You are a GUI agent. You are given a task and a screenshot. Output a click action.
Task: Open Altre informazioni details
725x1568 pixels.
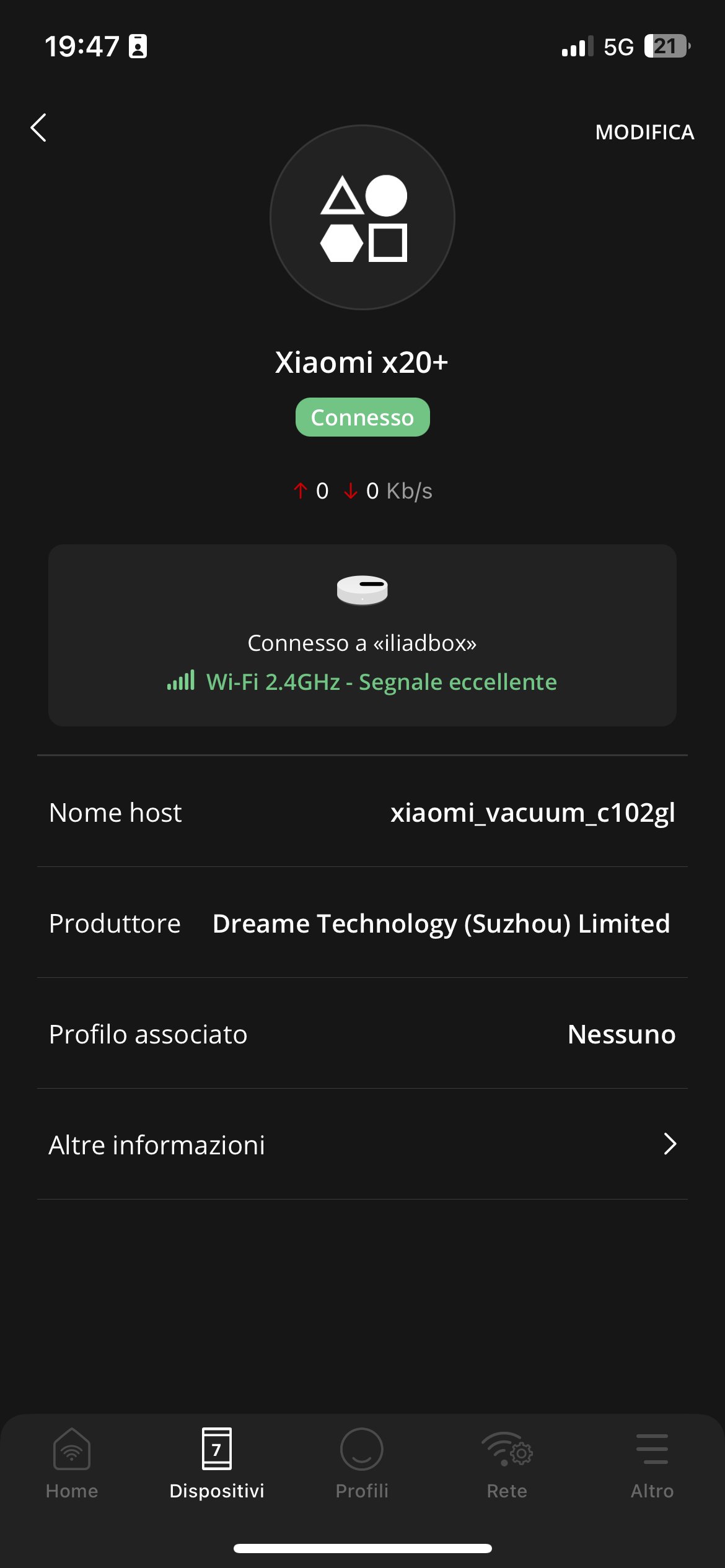pos(362,1144)
